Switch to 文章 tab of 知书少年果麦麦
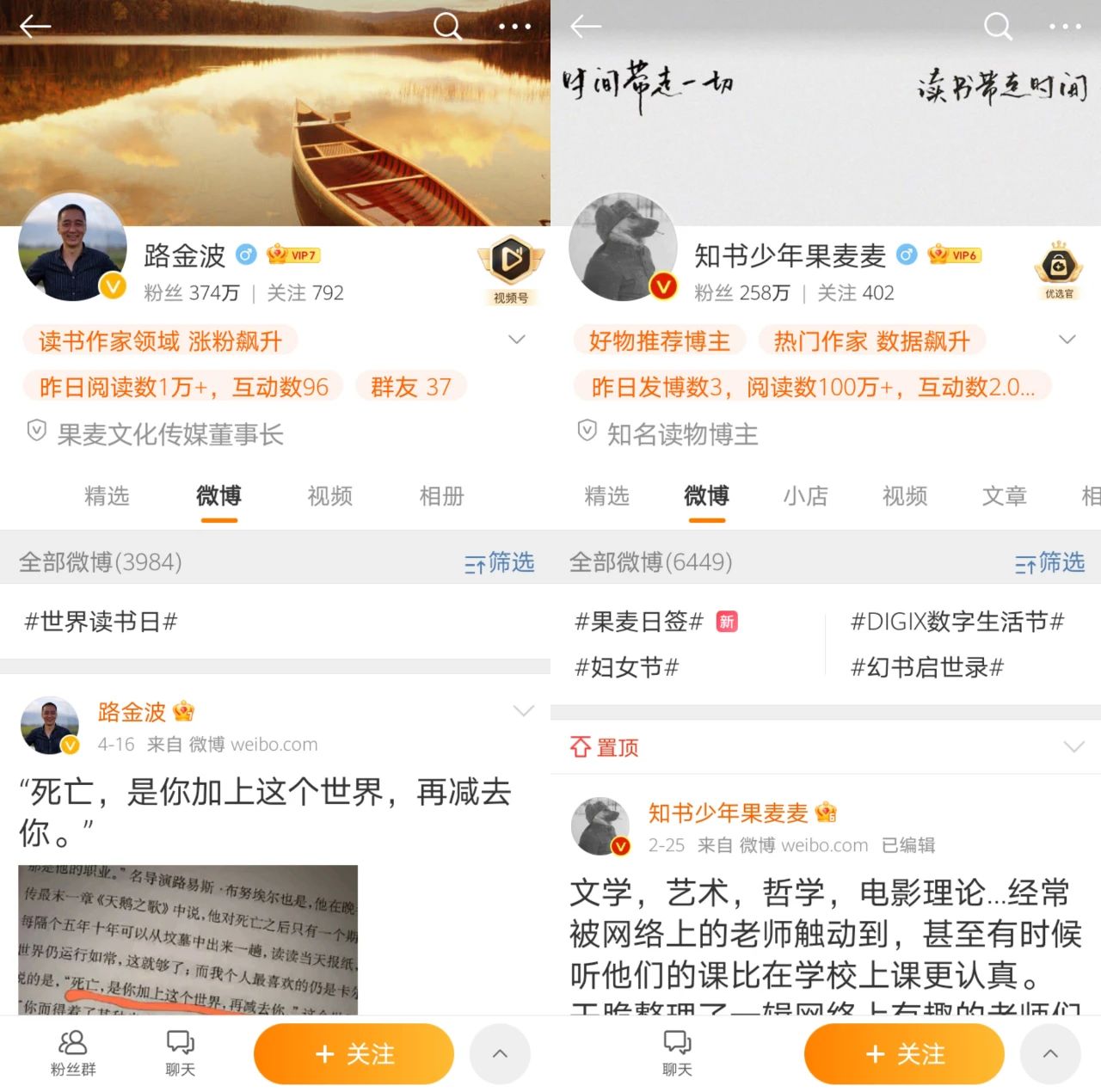Screen dimensions: 1101x1092 (1004, 496)
